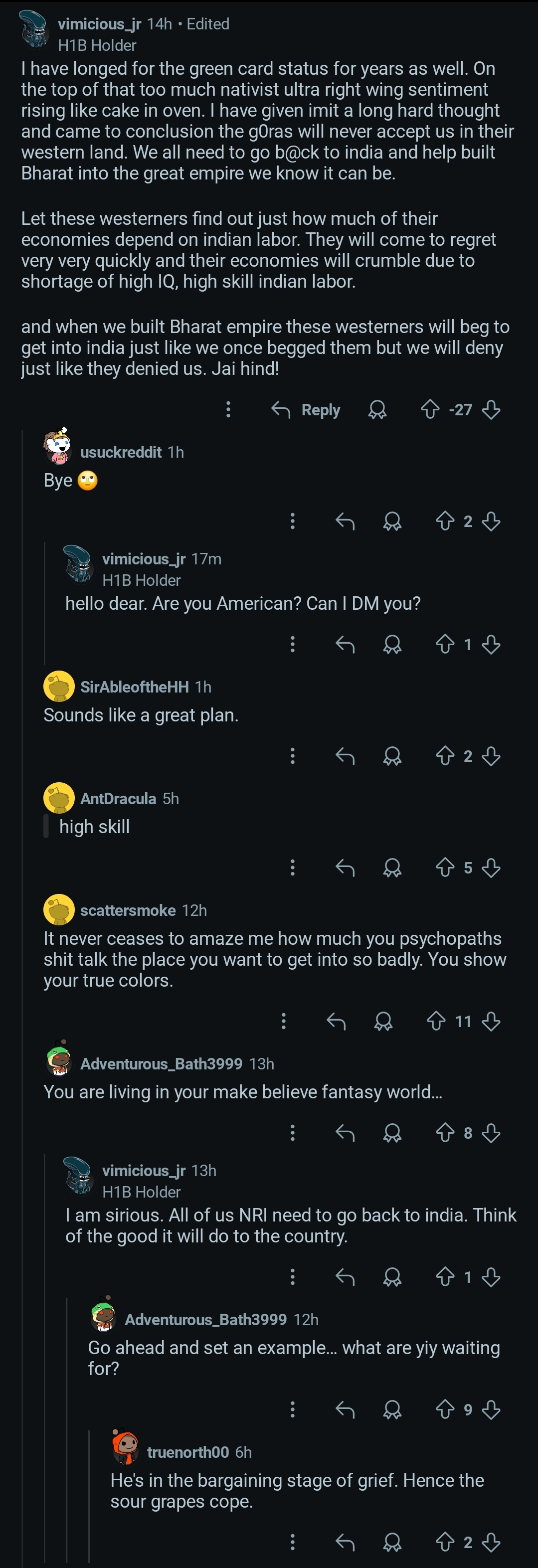538x1568 pixels.
Task: Downvote "hello dear. Are you American?" reply
Action: tap(491, 645)
